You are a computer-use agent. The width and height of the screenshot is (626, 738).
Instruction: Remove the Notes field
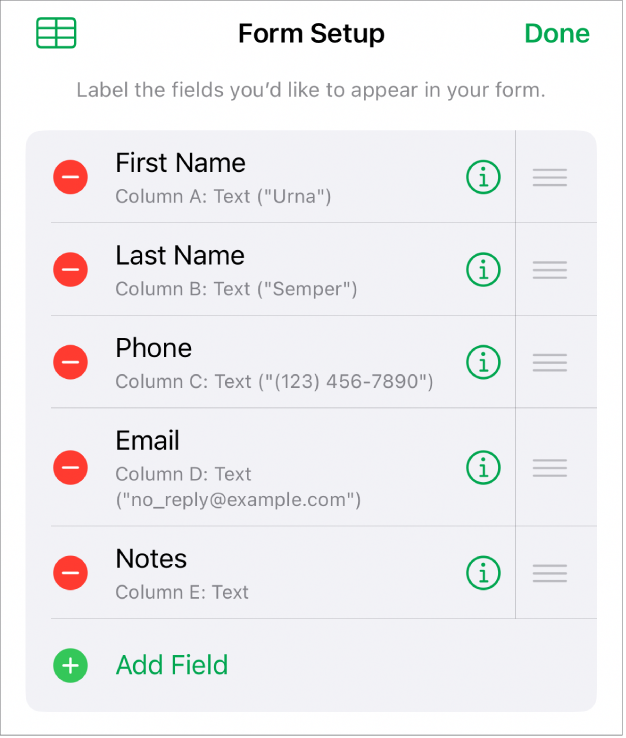pyautogui.click(x=70, y=573)
